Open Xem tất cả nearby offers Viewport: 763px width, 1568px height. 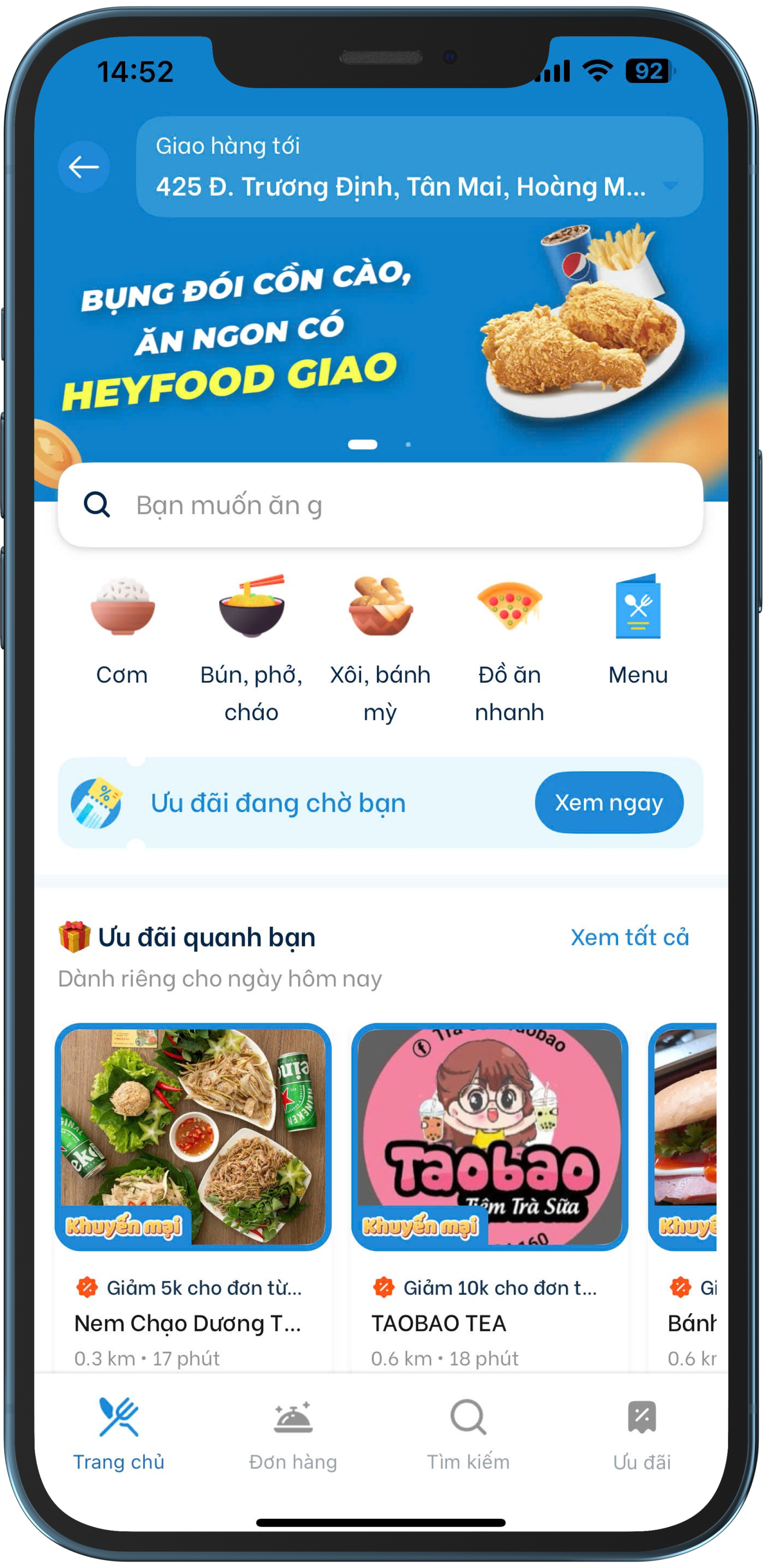tap(629, 937)
